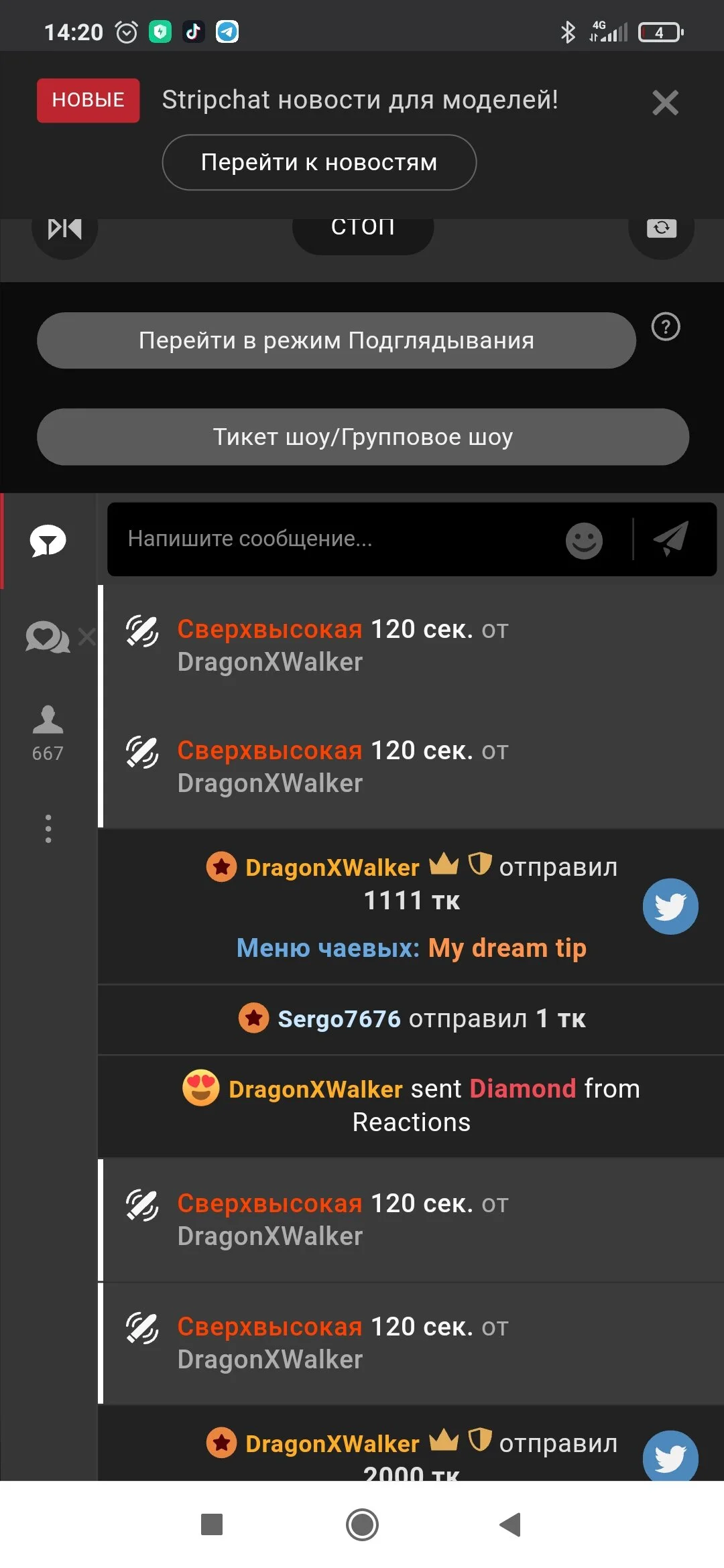This screenshot has height=1568, width=724.
Task: Tap Перейти к новостям button
Action: (x=319, y=163)
